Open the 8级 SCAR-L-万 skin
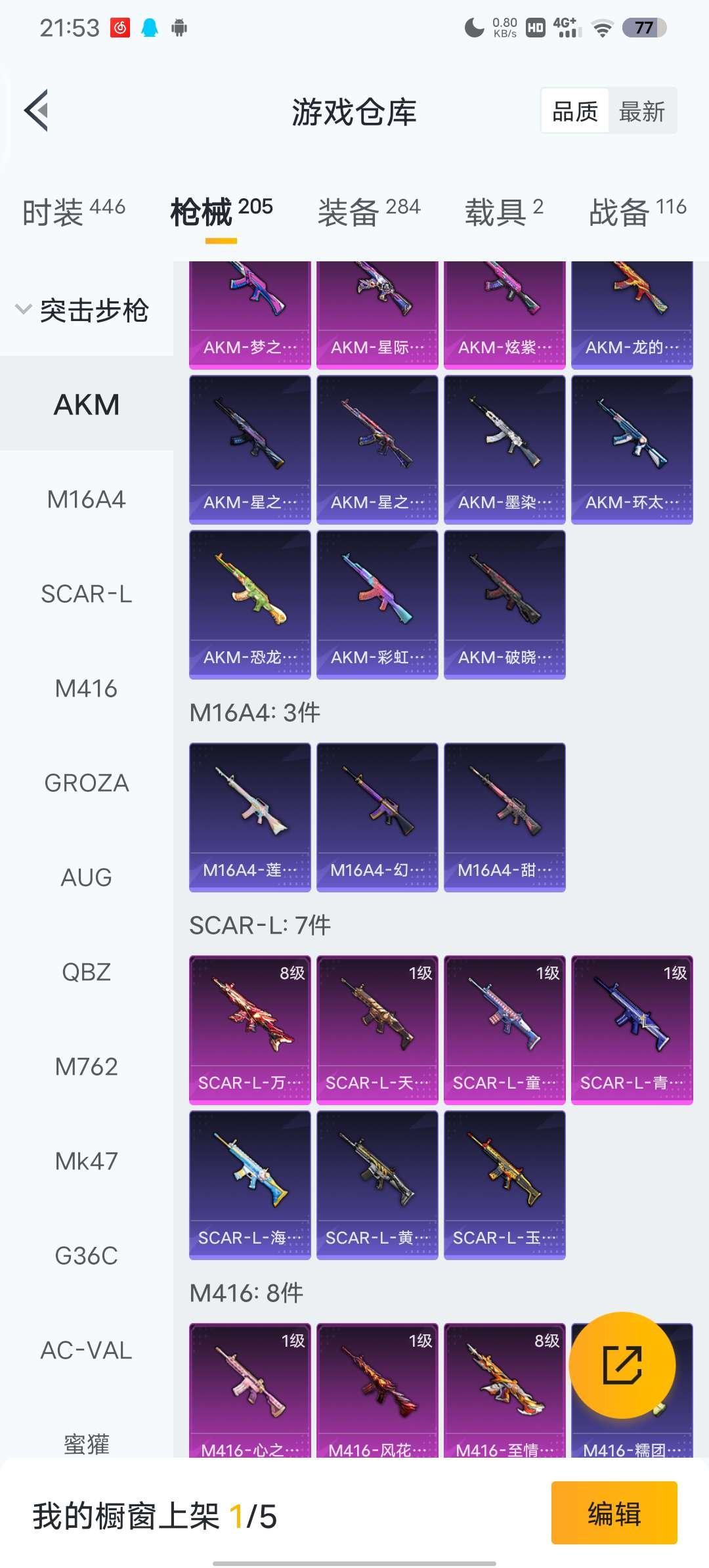 point(249,1030)
